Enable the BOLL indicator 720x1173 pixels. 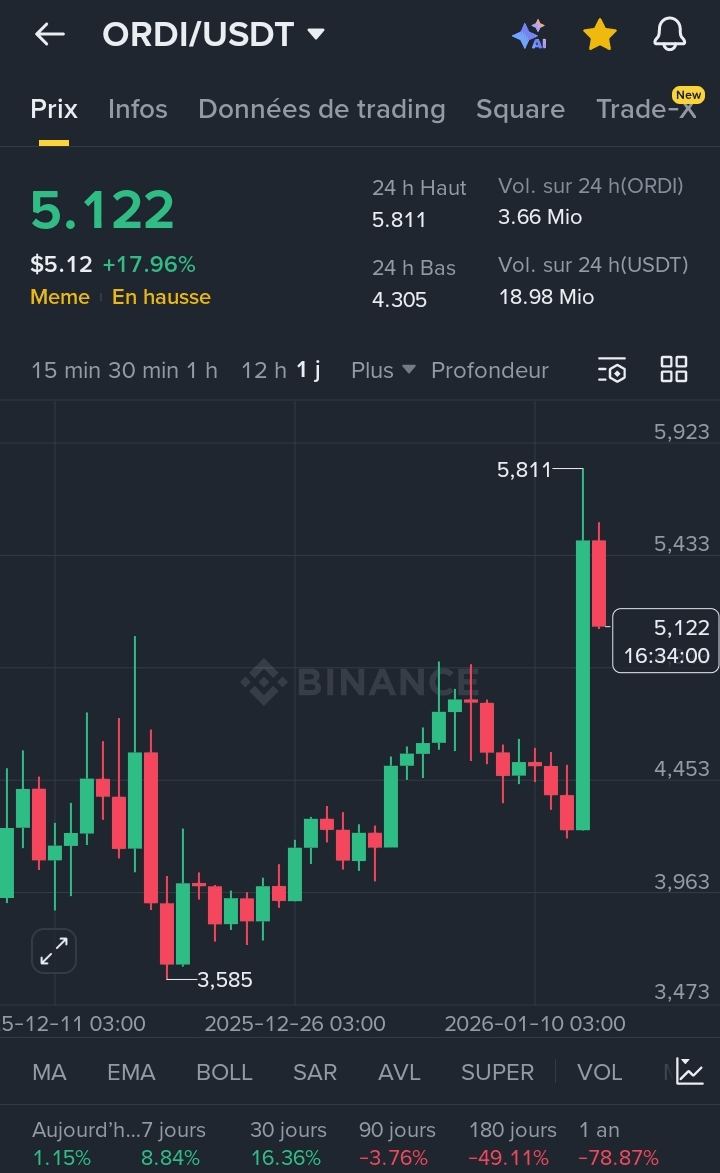click(x=224, y=1072)
